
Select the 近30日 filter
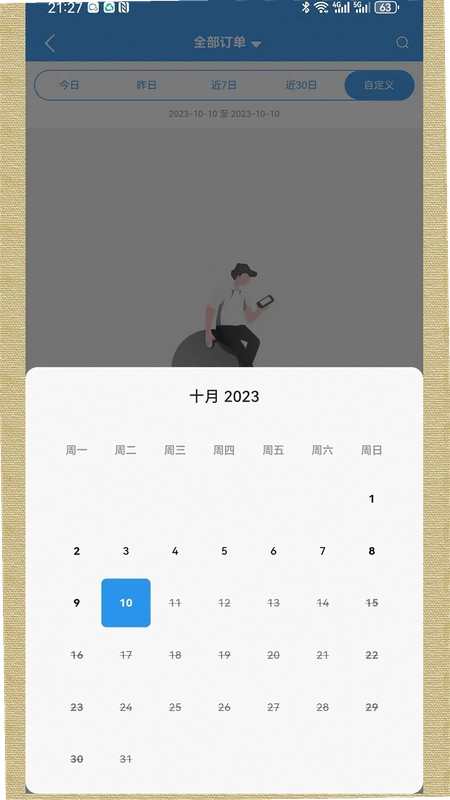(301, 85)
